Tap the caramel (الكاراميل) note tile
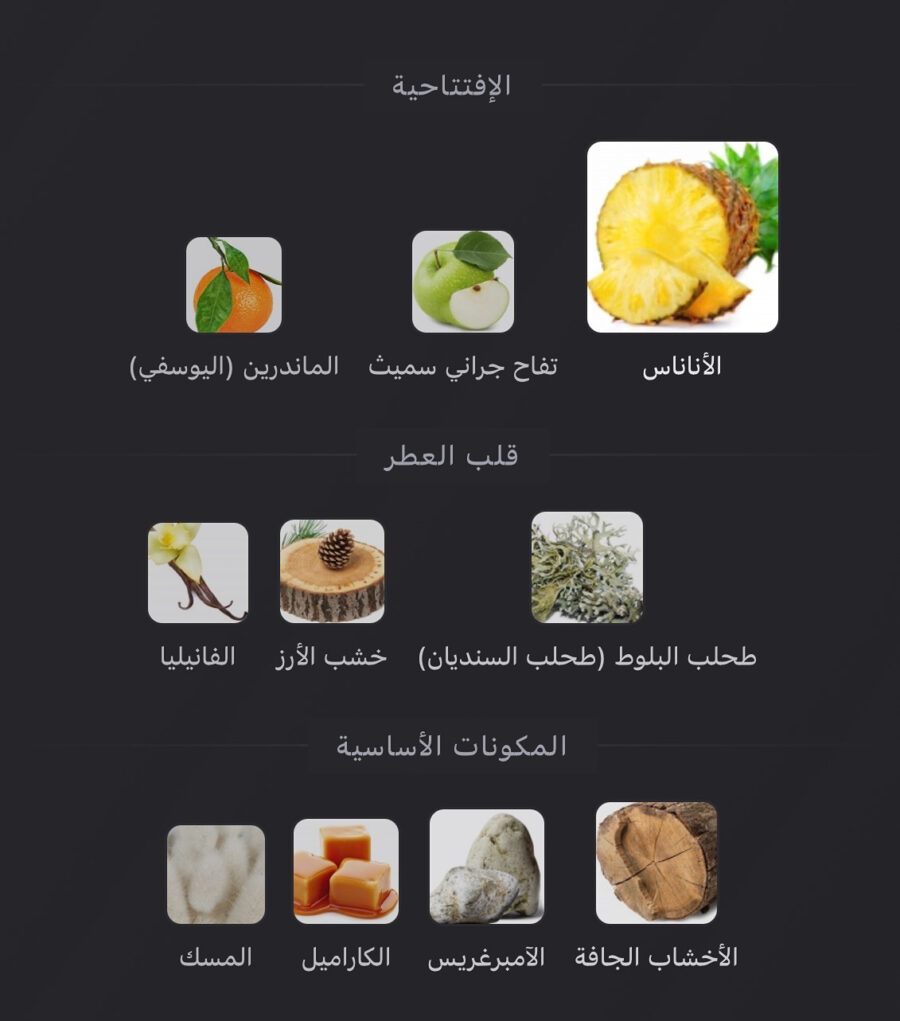The height and width of the screenshot is (1021, 900). tap(346, 871)
